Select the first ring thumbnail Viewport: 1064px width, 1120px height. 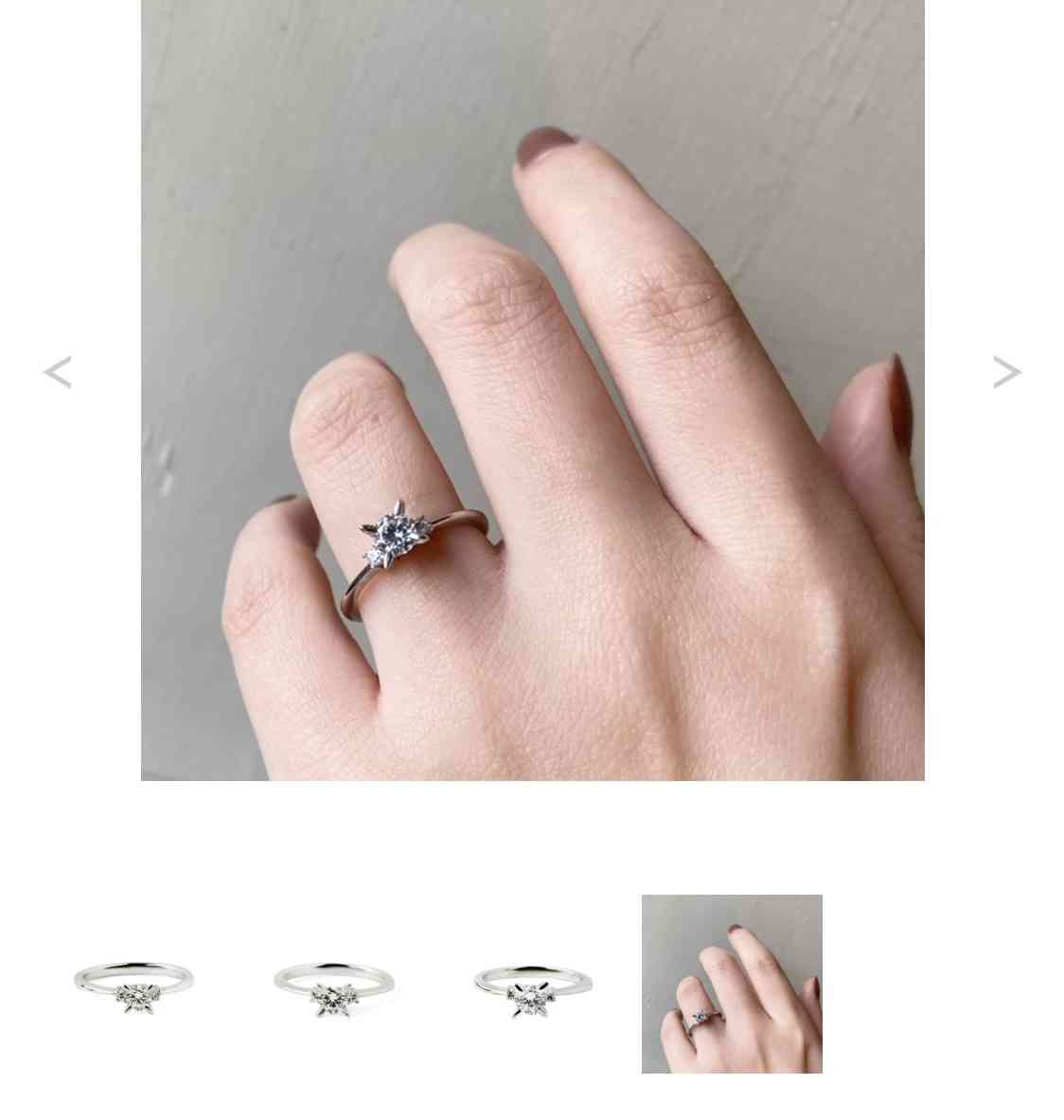pyautogui.click(x=133, y=985)
